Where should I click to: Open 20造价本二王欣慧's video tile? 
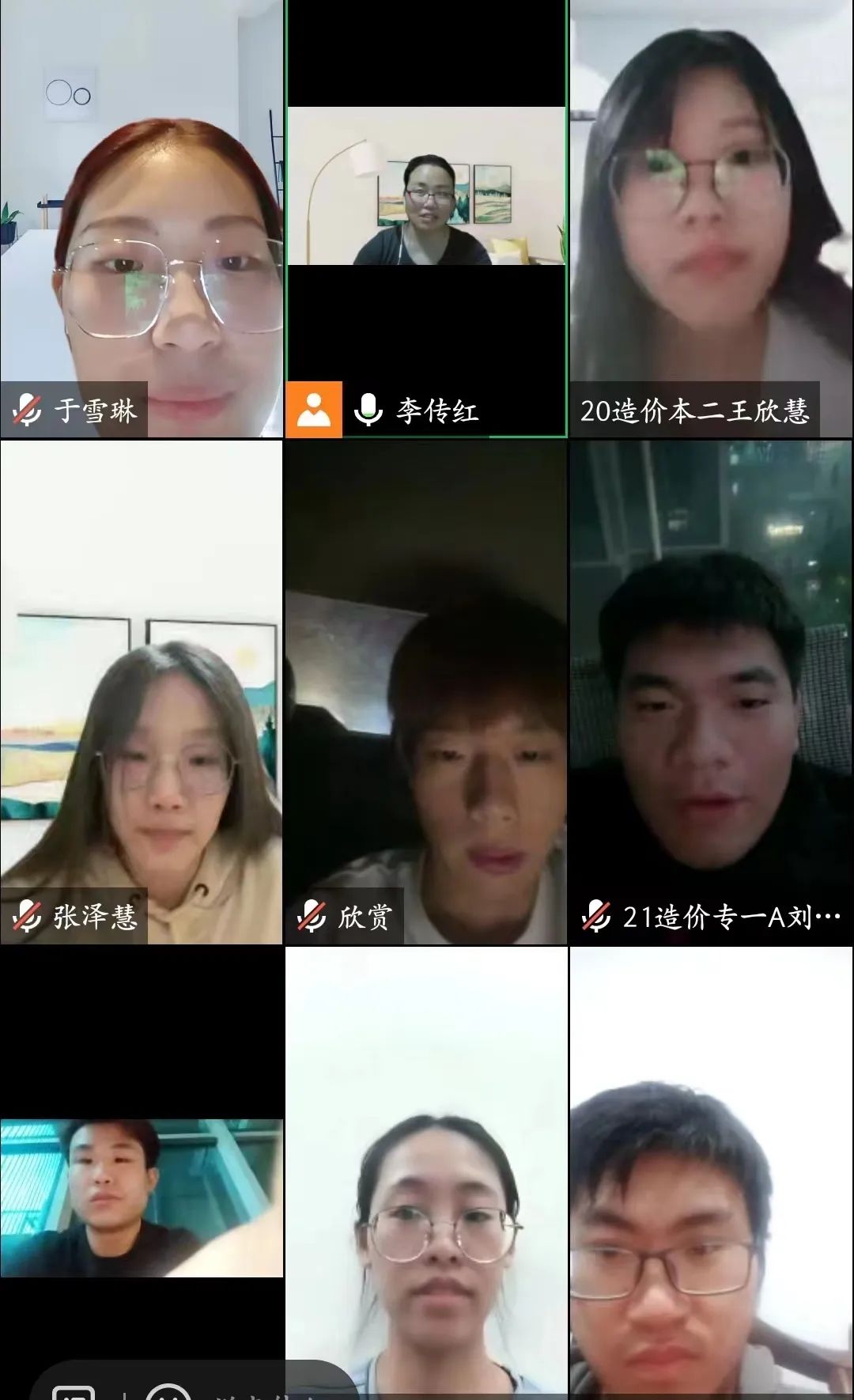point(712,218)
